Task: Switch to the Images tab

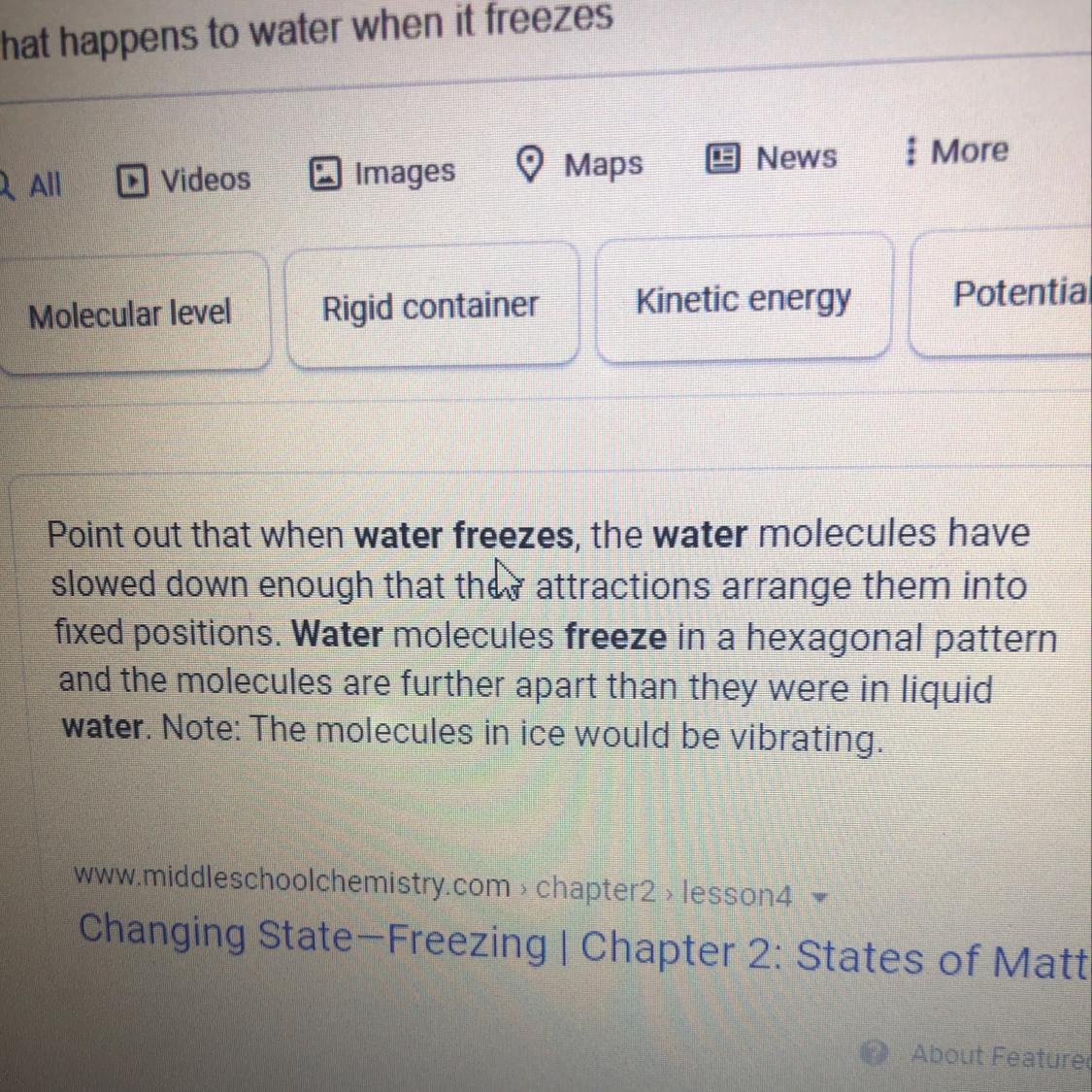Action: [381, 173]
